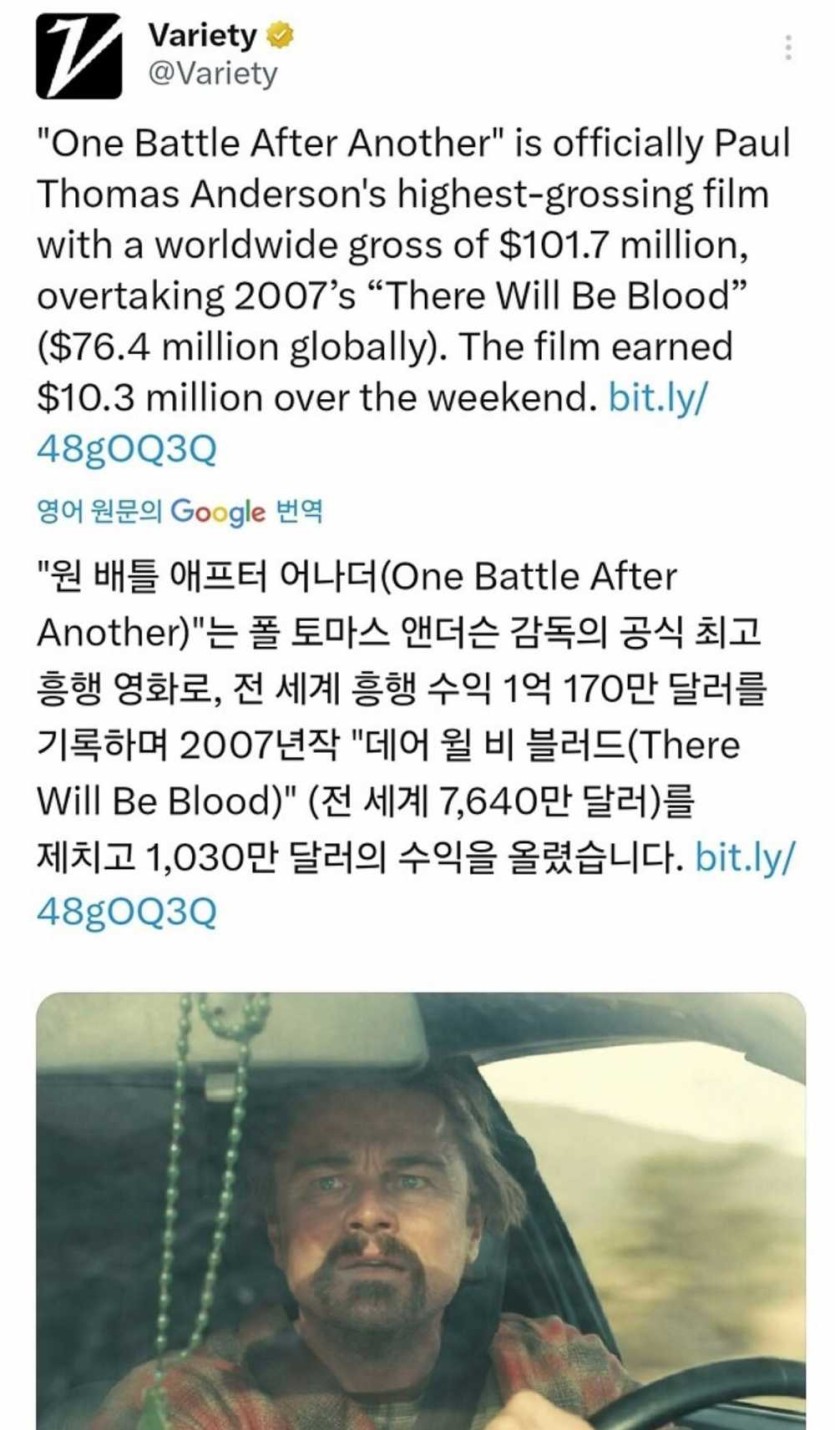
Task: Open the tweet's overflow menu
Action: [x=789, y=48]
